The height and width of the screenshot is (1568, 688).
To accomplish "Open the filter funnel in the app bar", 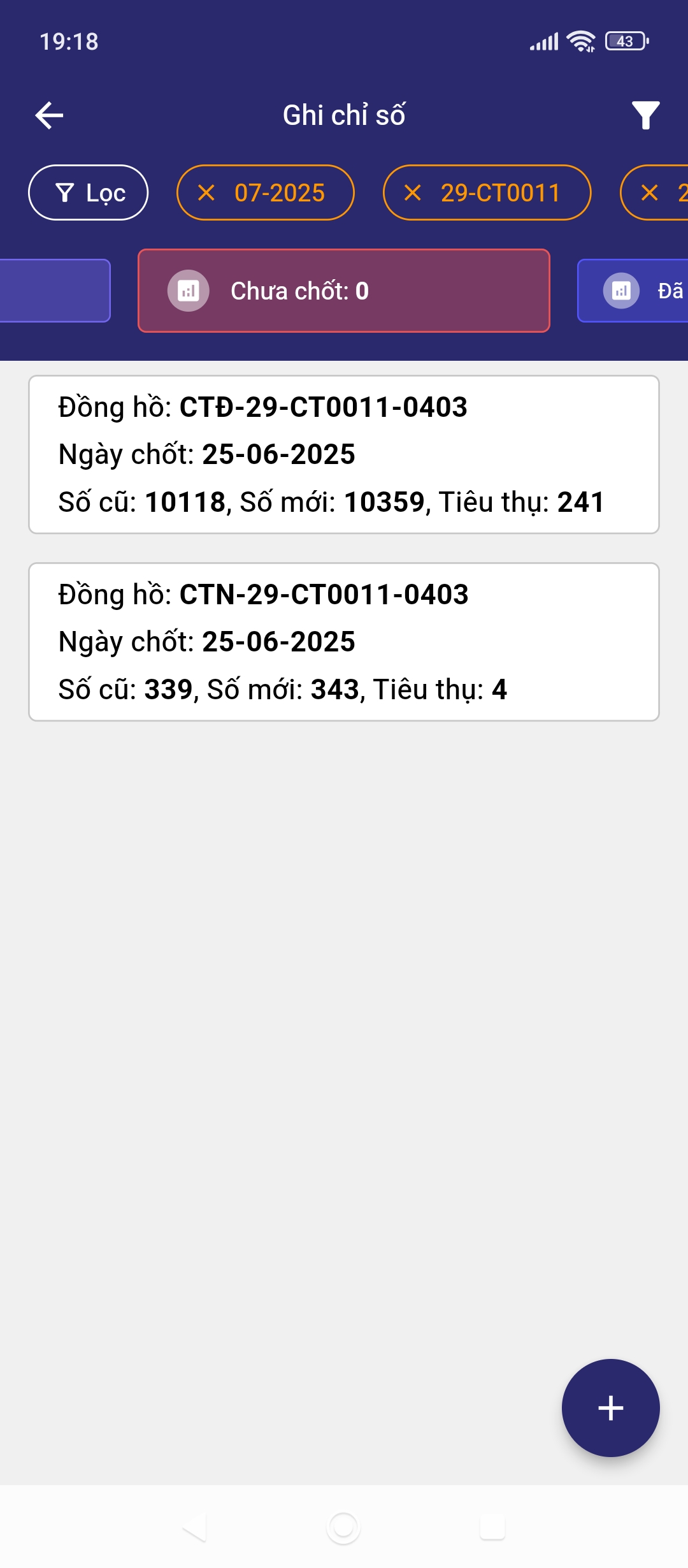I will [x=645, y=115].
